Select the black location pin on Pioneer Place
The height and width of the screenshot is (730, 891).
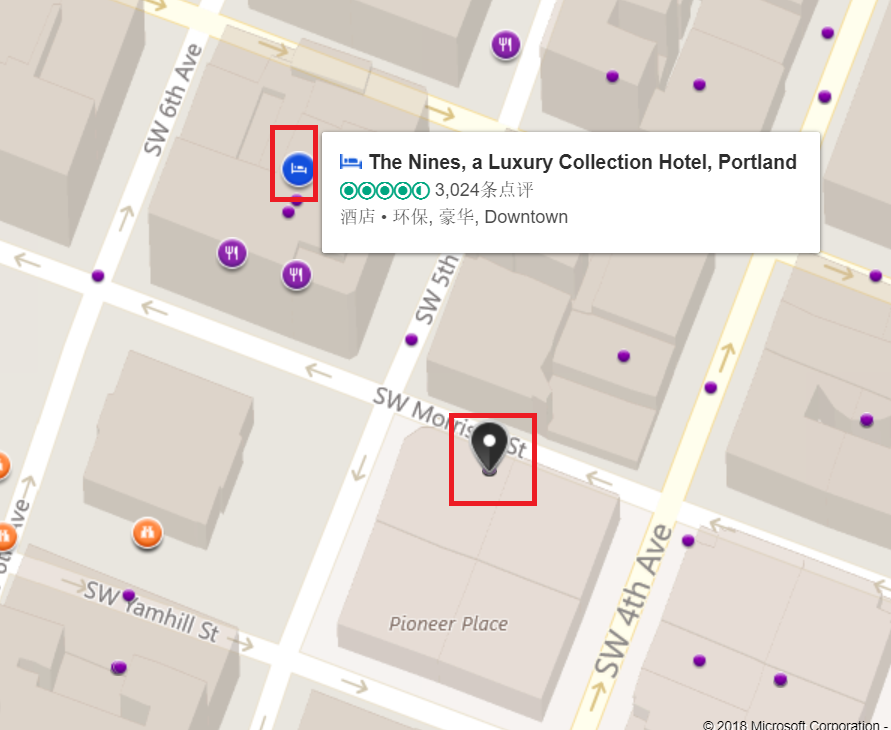point(490,445)
